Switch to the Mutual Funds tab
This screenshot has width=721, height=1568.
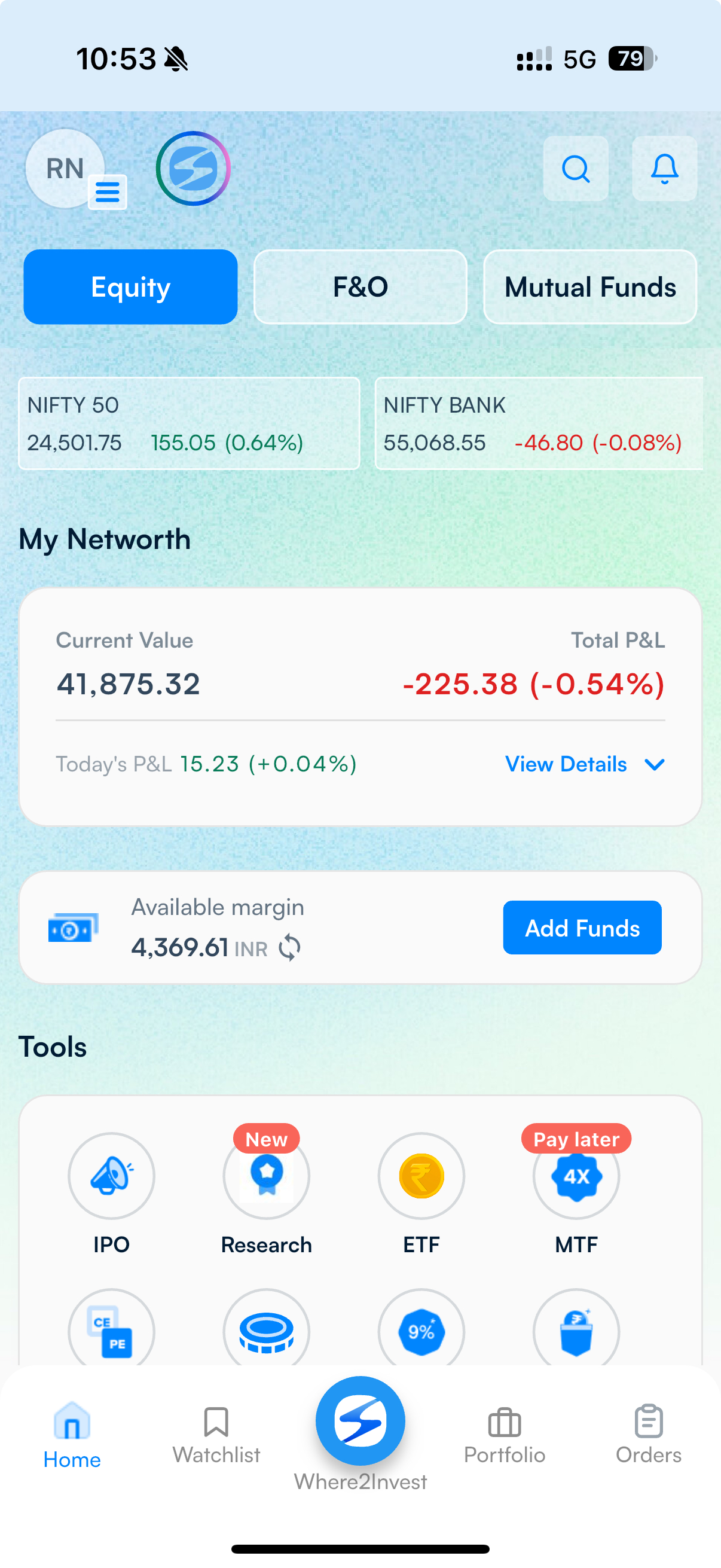click(589, 286)
